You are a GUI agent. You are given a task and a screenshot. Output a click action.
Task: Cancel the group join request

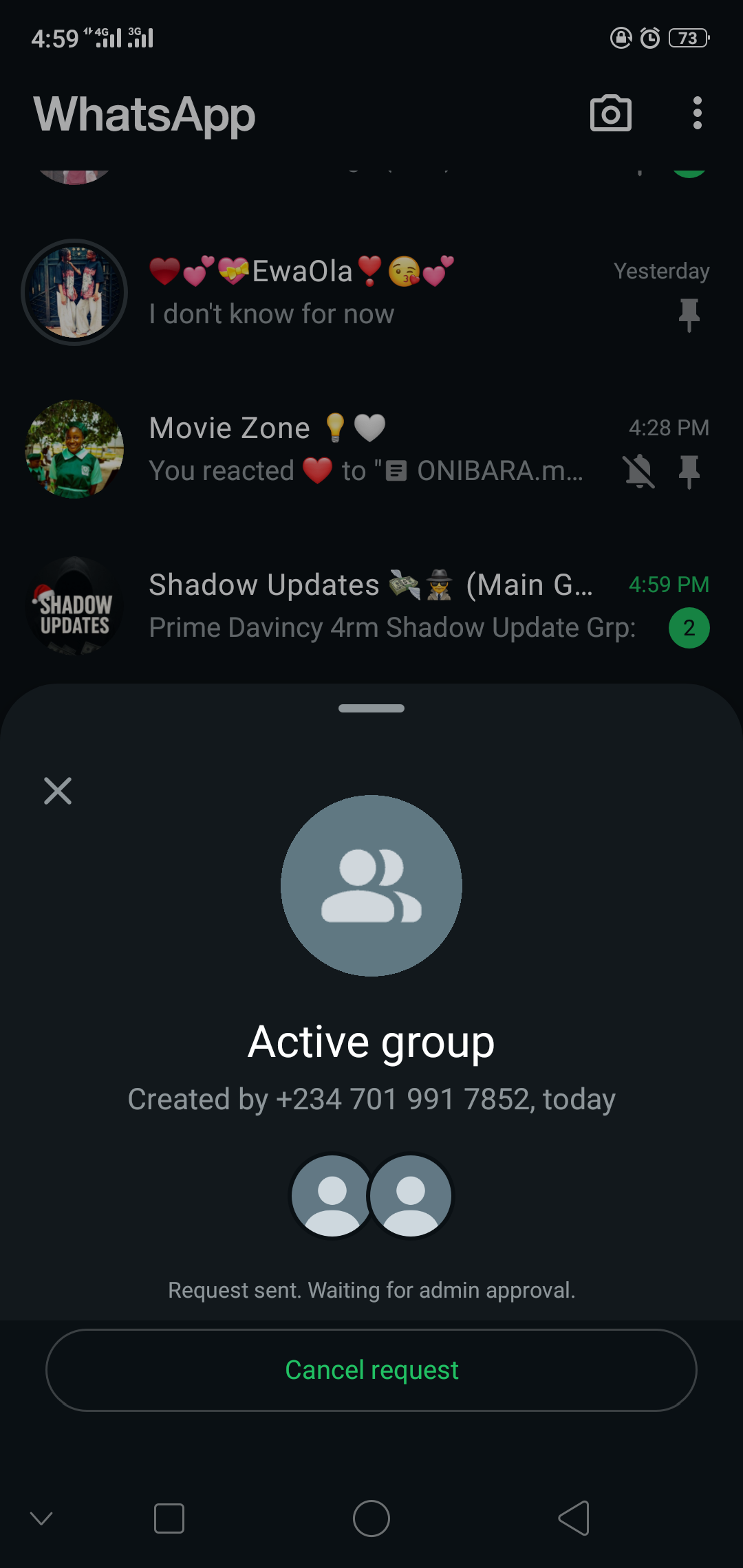pos(371,1370)
